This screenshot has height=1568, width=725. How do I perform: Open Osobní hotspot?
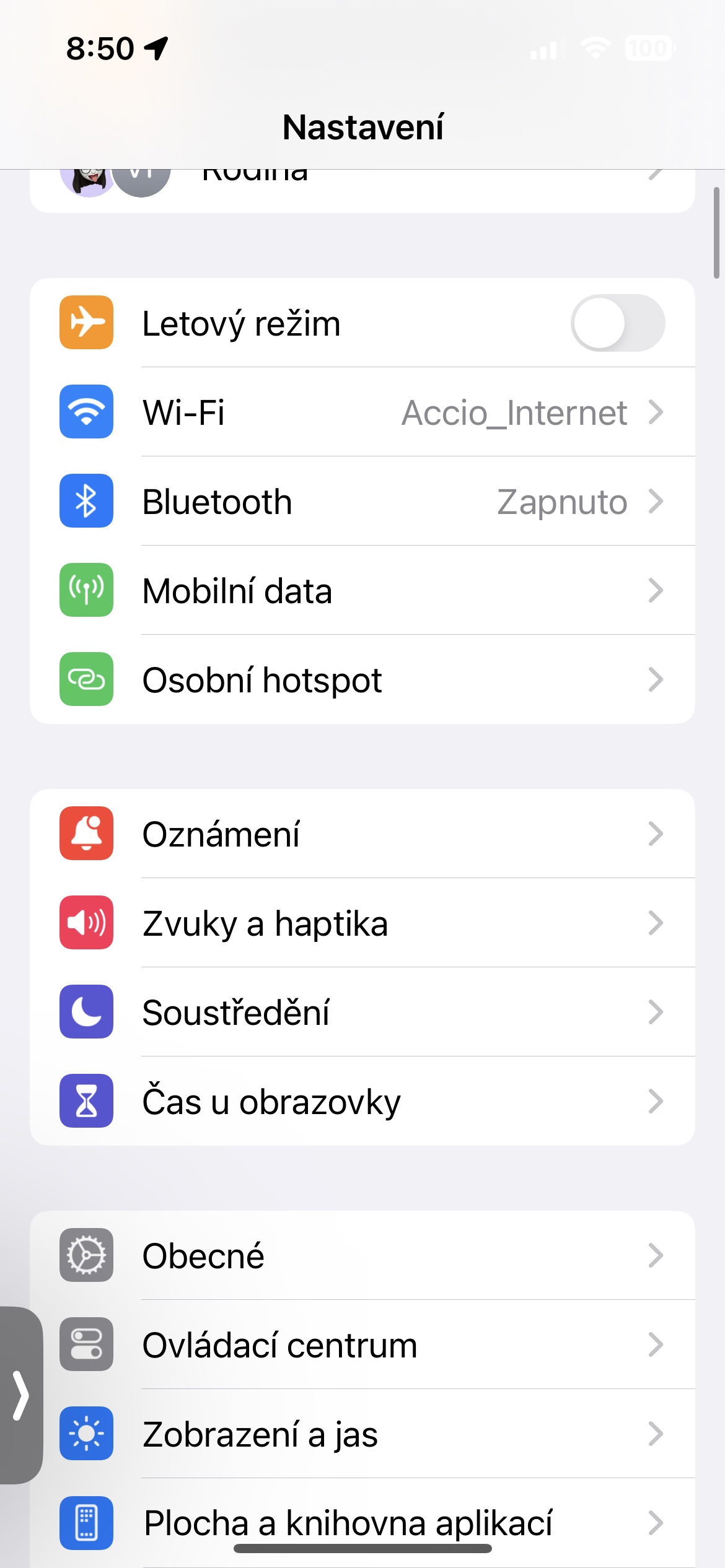tap(362, 679)
